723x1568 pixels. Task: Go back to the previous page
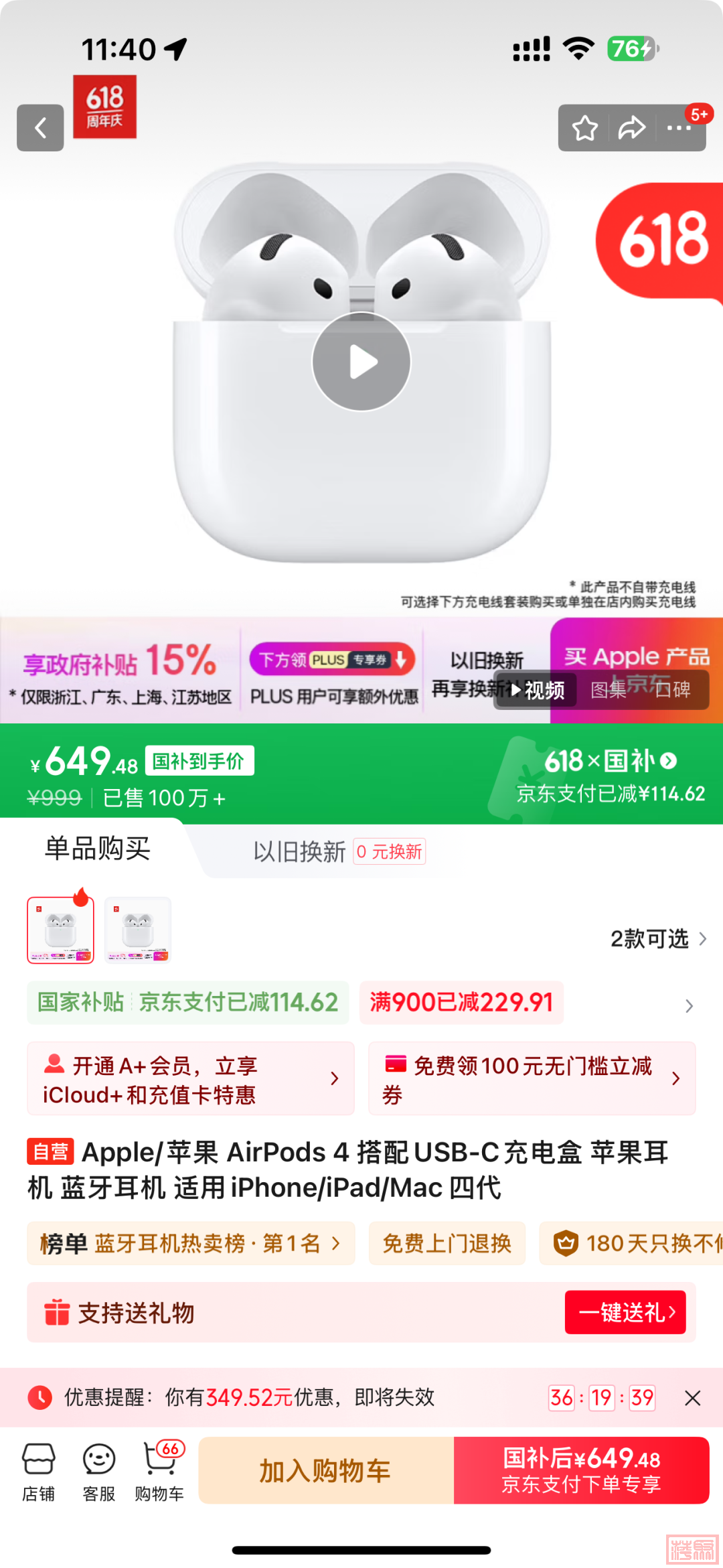point(40,127)
